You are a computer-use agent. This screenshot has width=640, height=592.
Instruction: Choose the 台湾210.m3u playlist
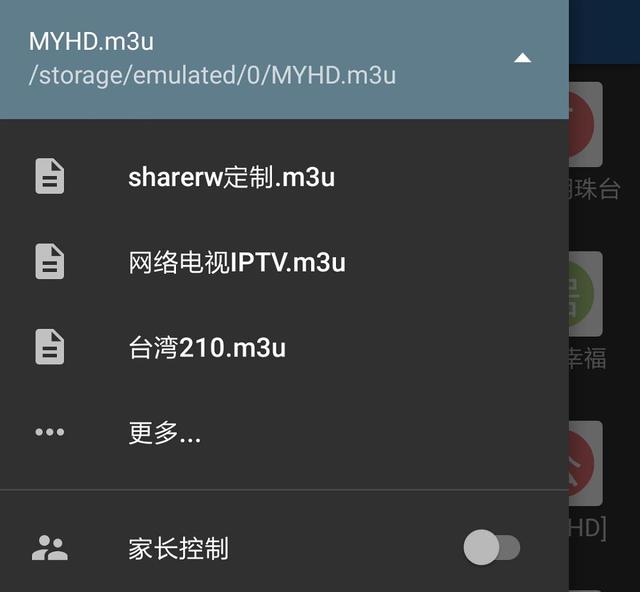tap(207, 348)
